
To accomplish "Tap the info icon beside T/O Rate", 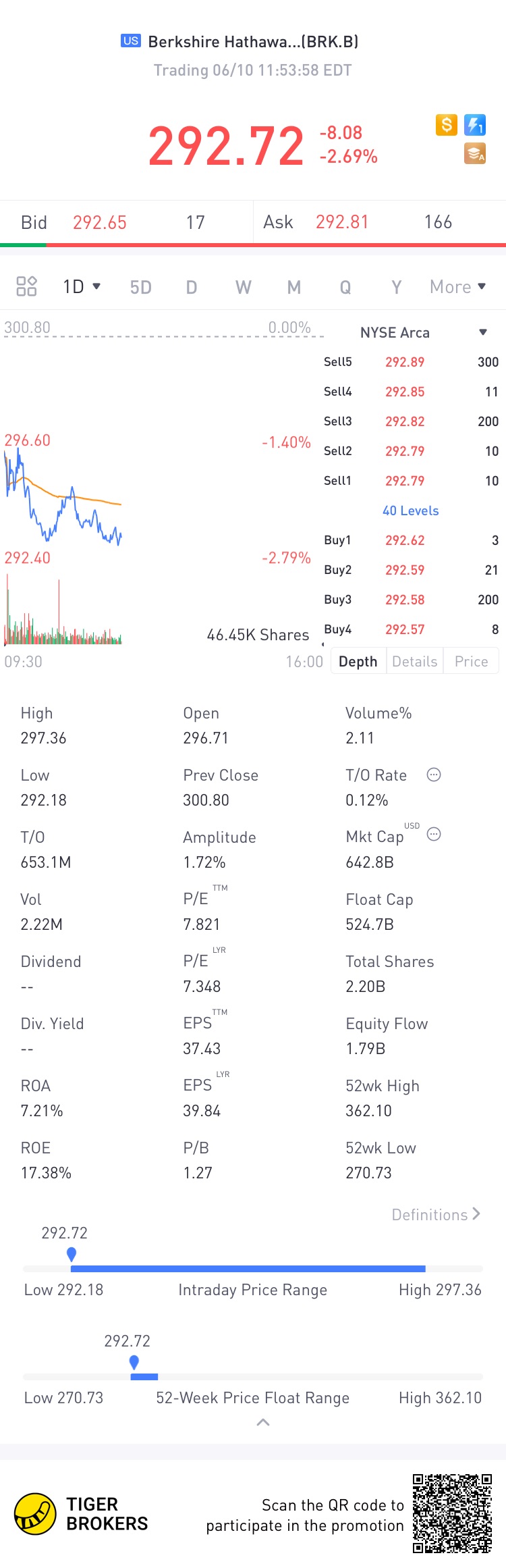I will click(434, 775).
